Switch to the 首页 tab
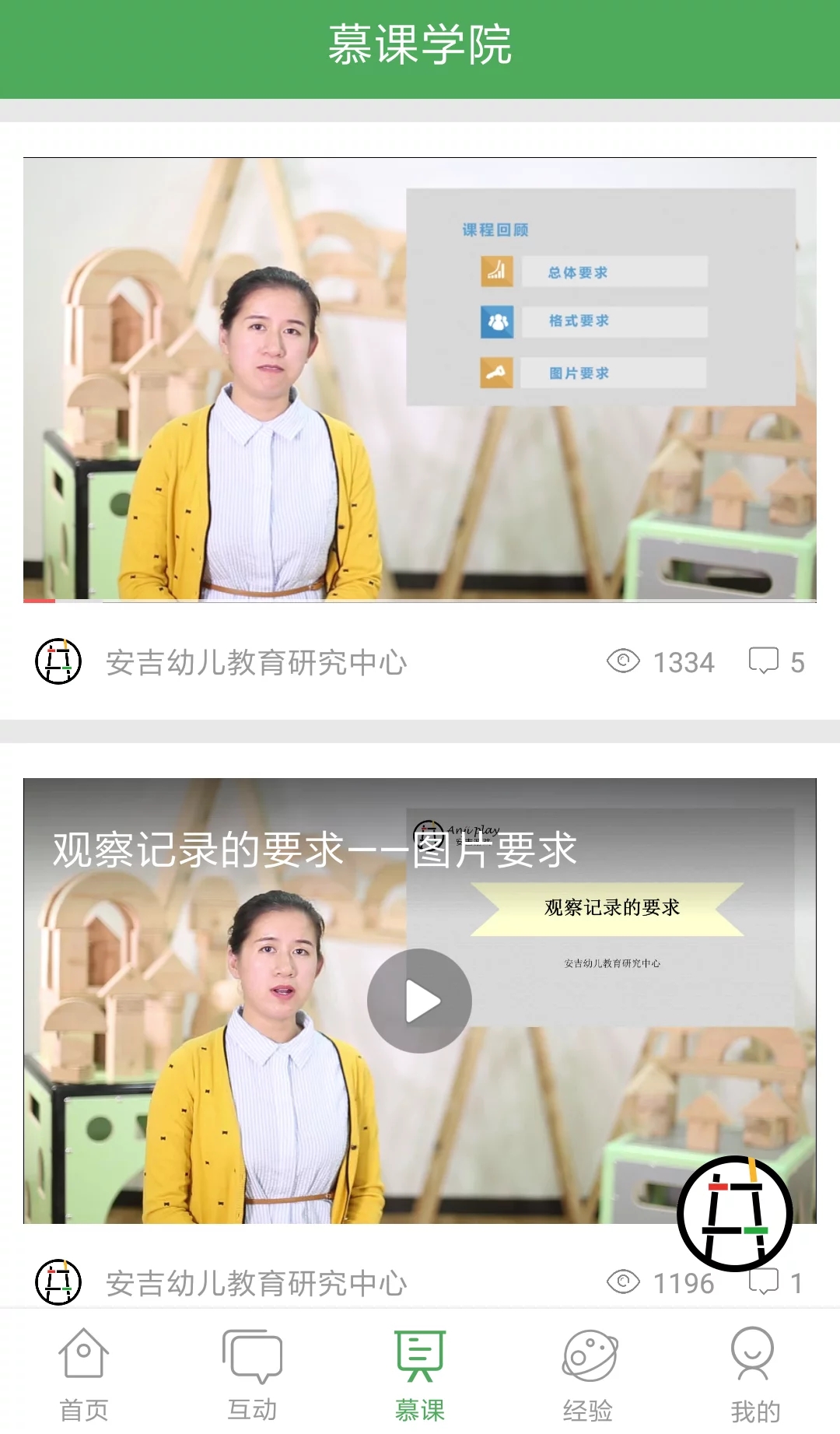The width and height of the screenshot is (840, 1434). click(84, 1374)
